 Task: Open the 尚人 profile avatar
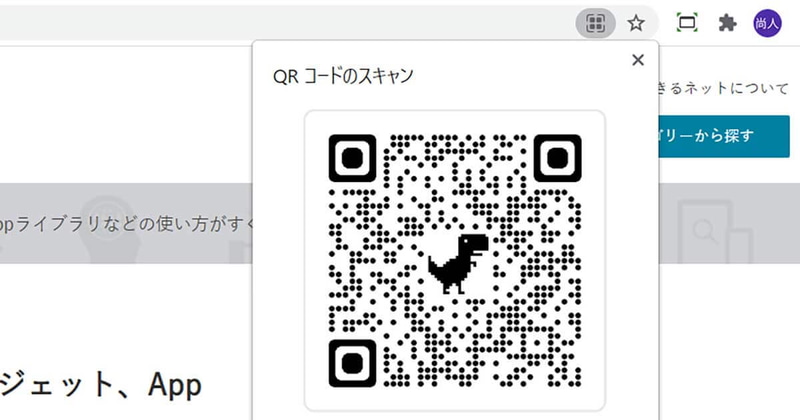coord(767,23)
